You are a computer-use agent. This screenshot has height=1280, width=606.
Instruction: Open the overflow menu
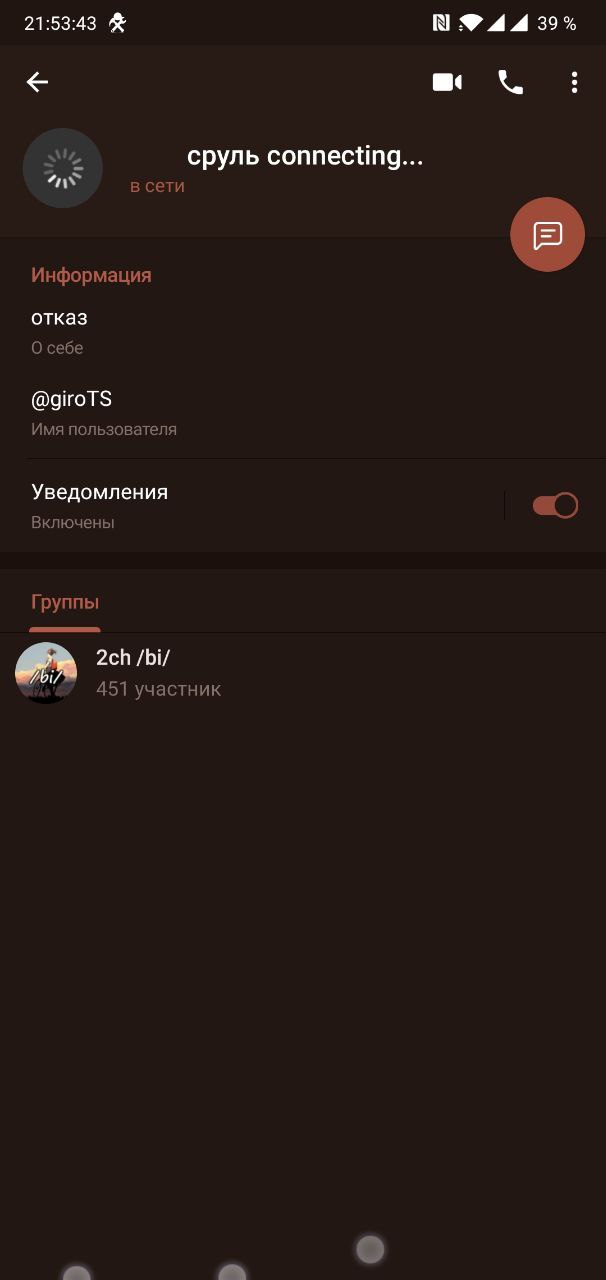click(574, 82)
